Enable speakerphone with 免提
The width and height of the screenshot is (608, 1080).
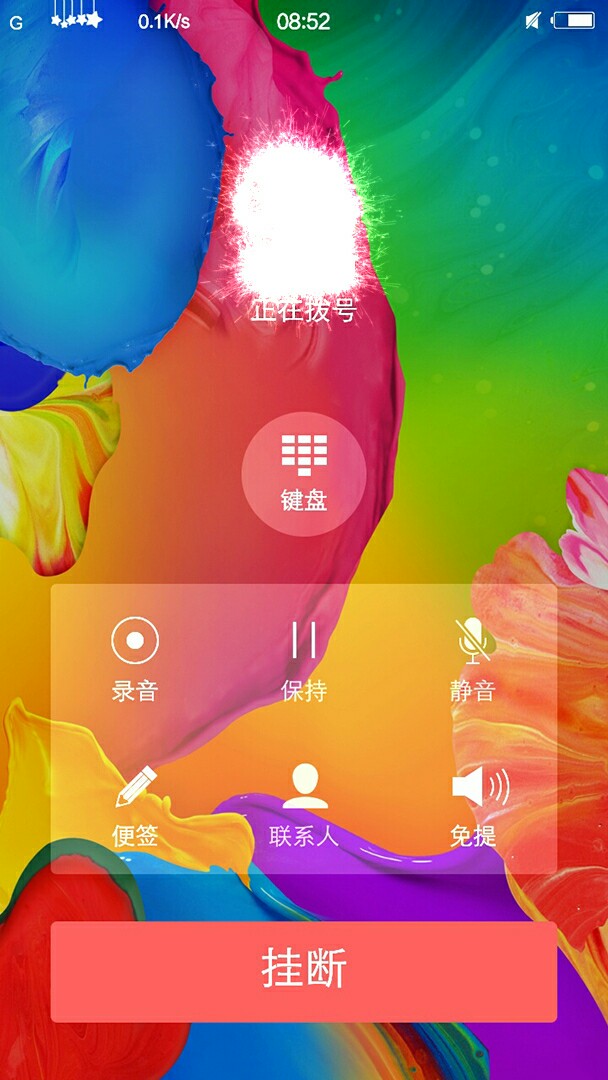tap(474, 804)
